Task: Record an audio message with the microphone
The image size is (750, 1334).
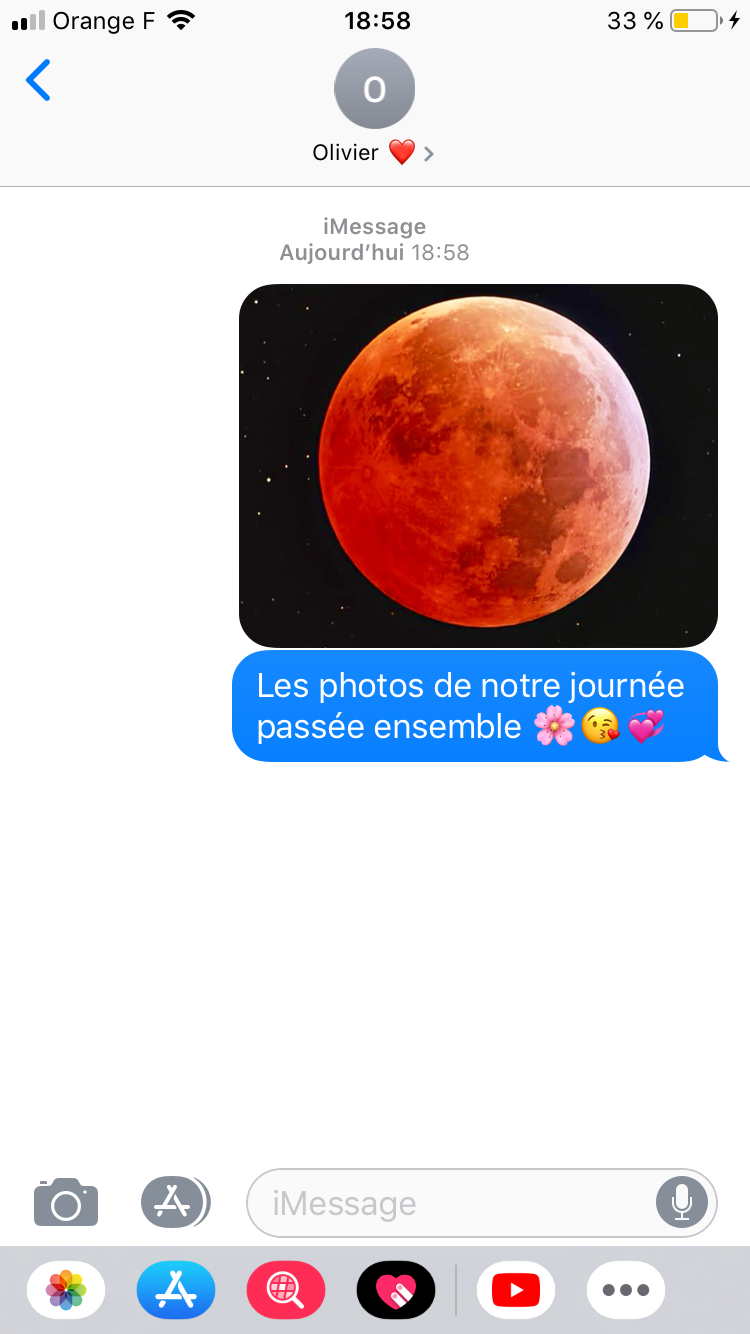Action: click(682, 1203)
